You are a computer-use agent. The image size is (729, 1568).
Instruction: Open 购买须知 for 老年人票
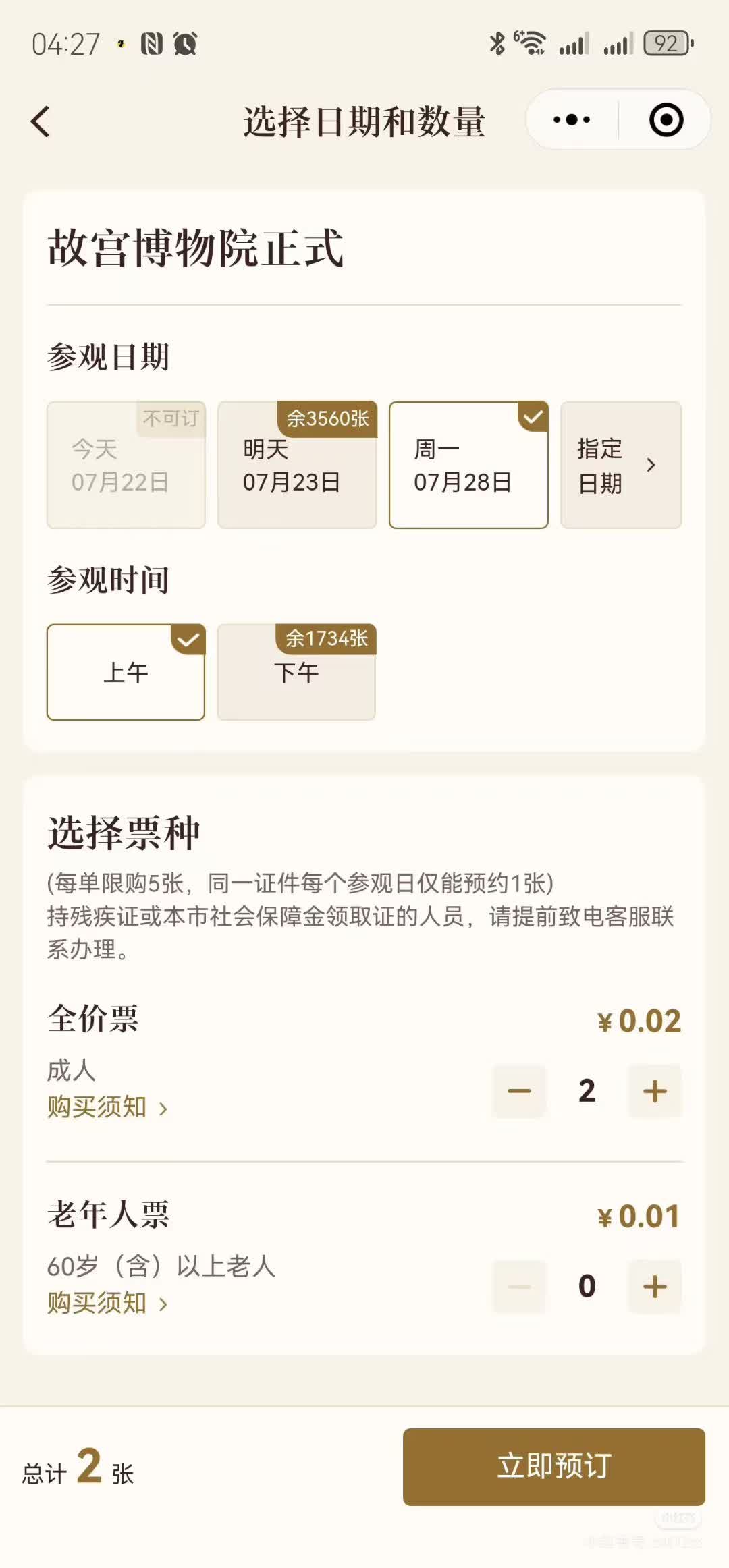107,1303
